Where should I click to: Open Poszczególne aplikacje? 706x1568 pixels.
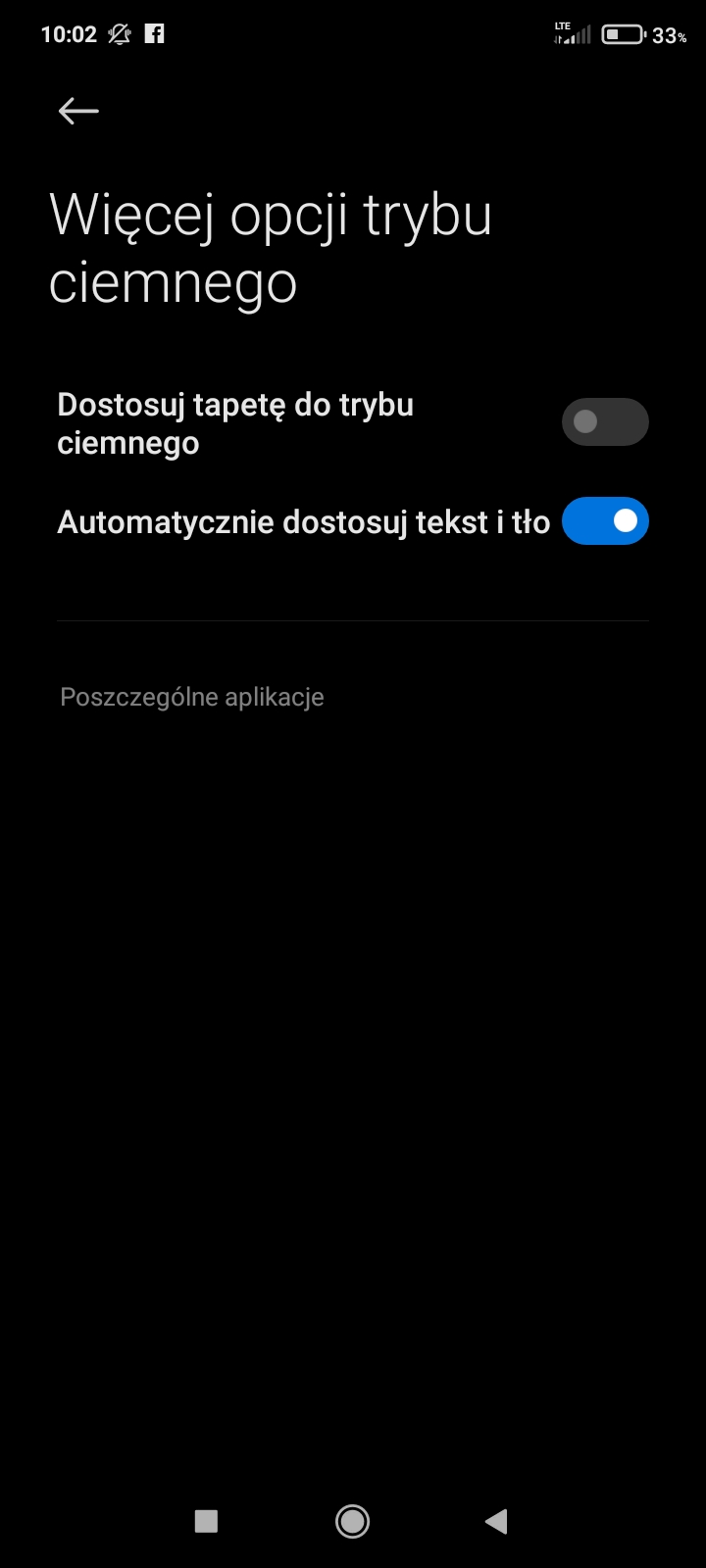[192, 697]
